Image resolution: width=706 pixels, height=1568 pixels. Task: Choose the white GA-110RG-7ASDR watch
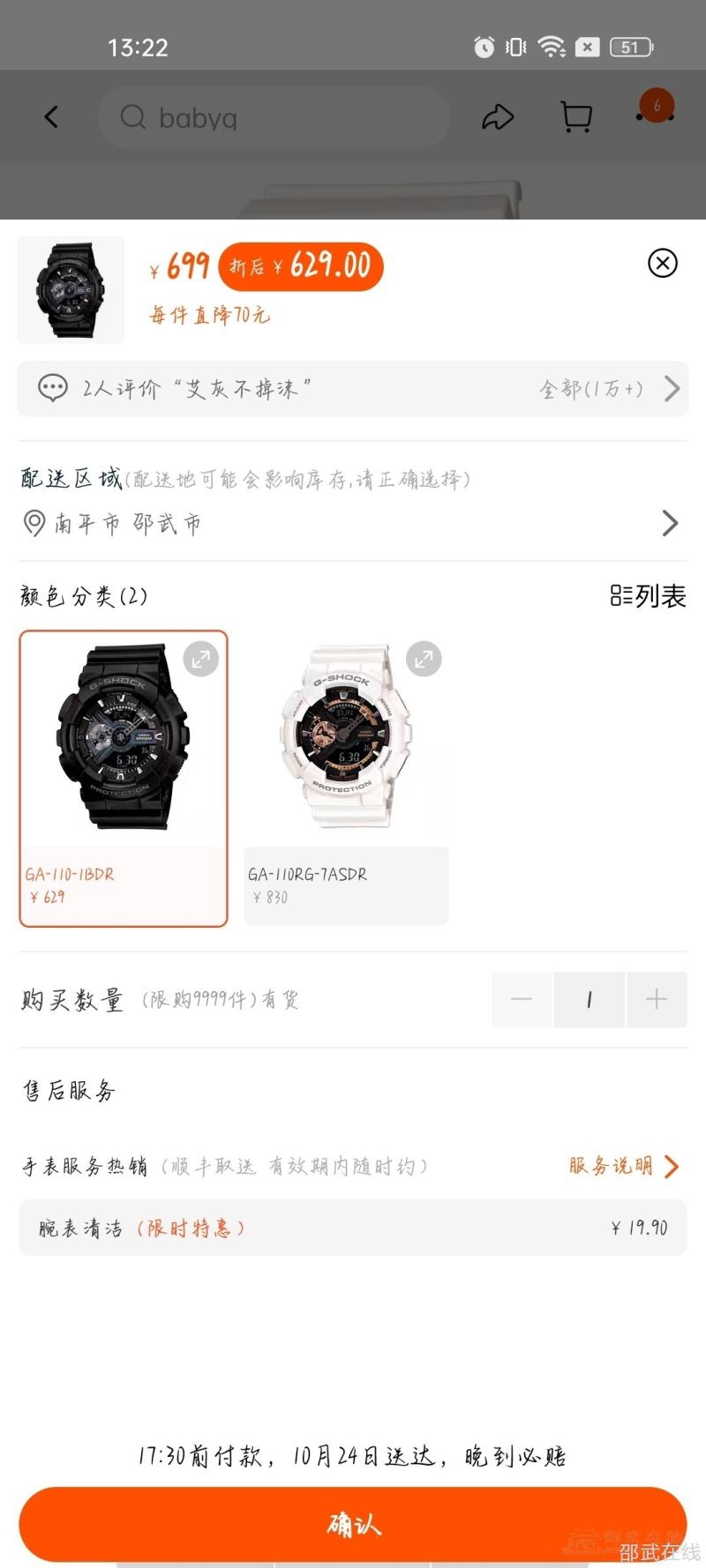point(346,778)
